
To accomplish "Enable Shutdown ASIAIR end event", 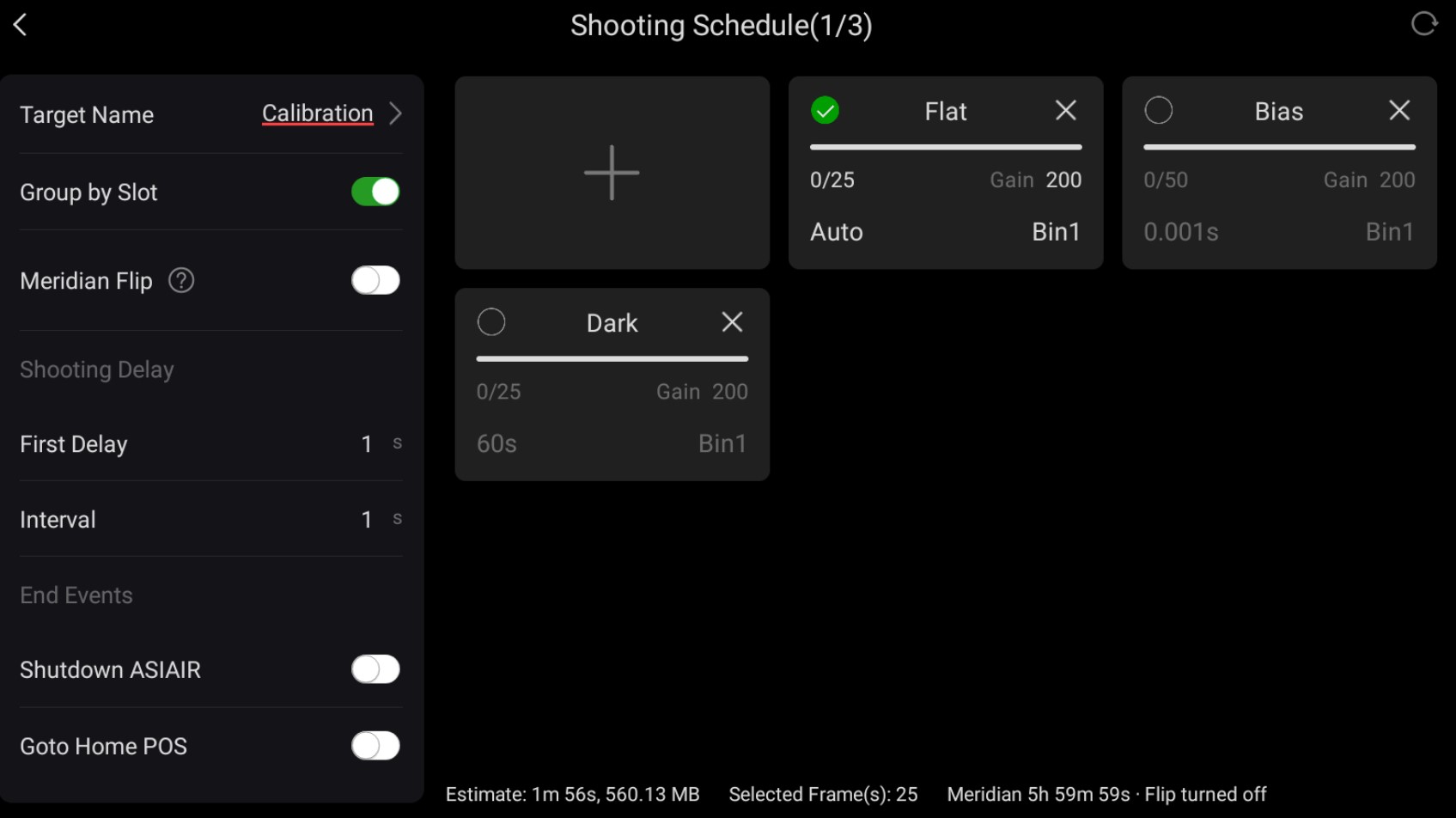I will point(375,669).
